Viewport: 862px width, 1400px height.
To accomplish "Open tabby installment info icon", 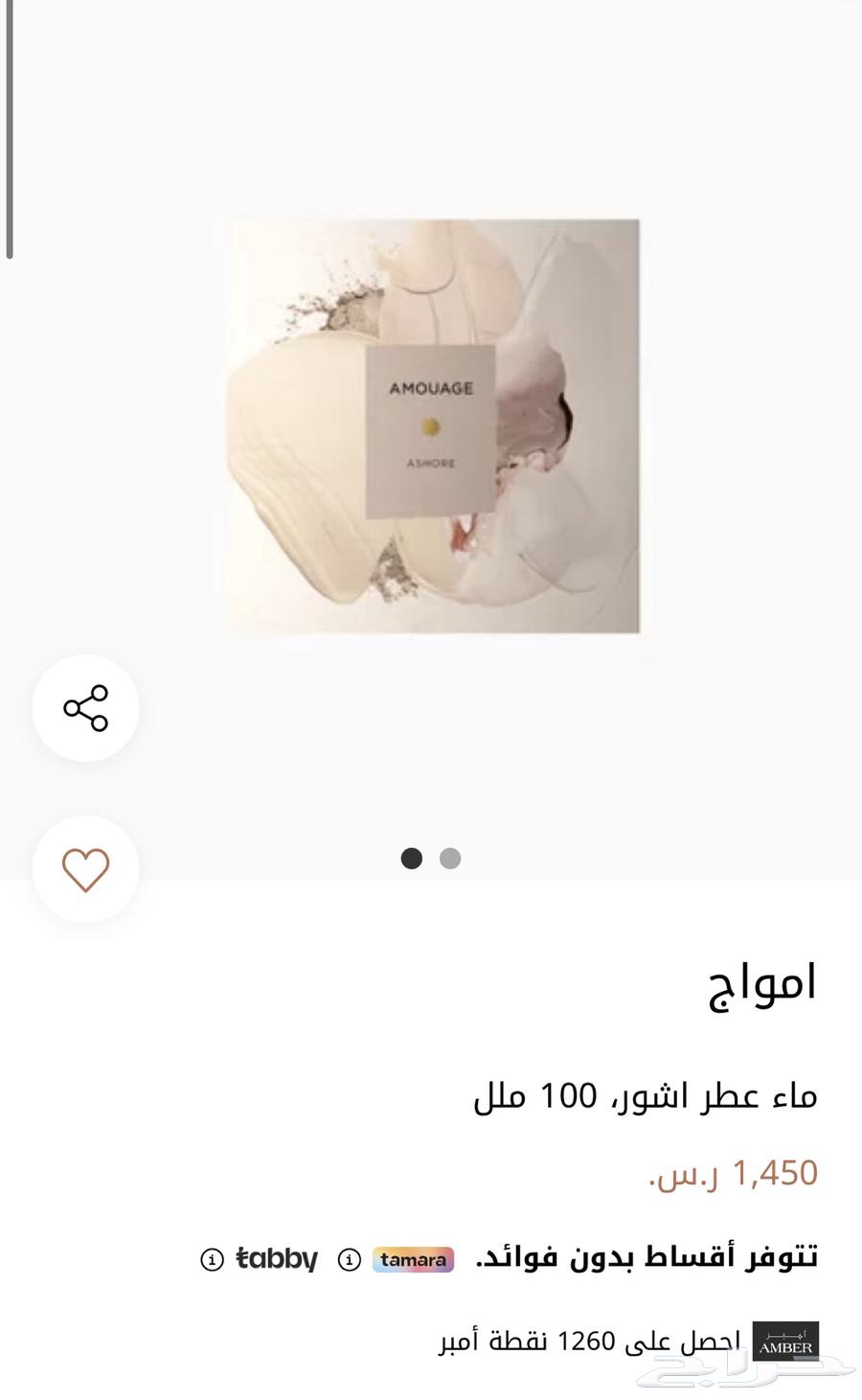I will click(x=211, y=1261).
